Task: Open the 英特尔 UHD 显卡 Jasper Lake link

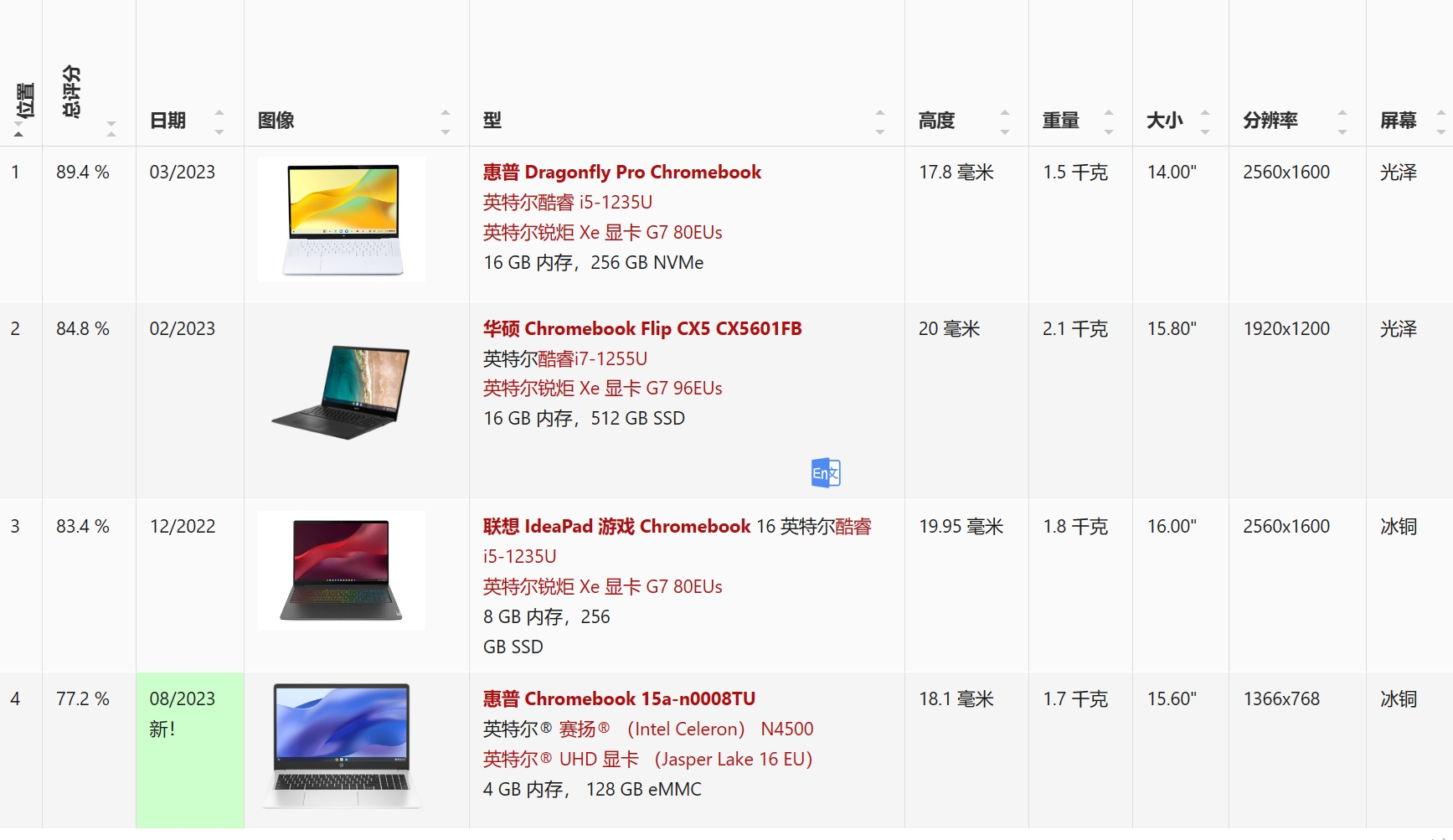Action: coord(647,760)
